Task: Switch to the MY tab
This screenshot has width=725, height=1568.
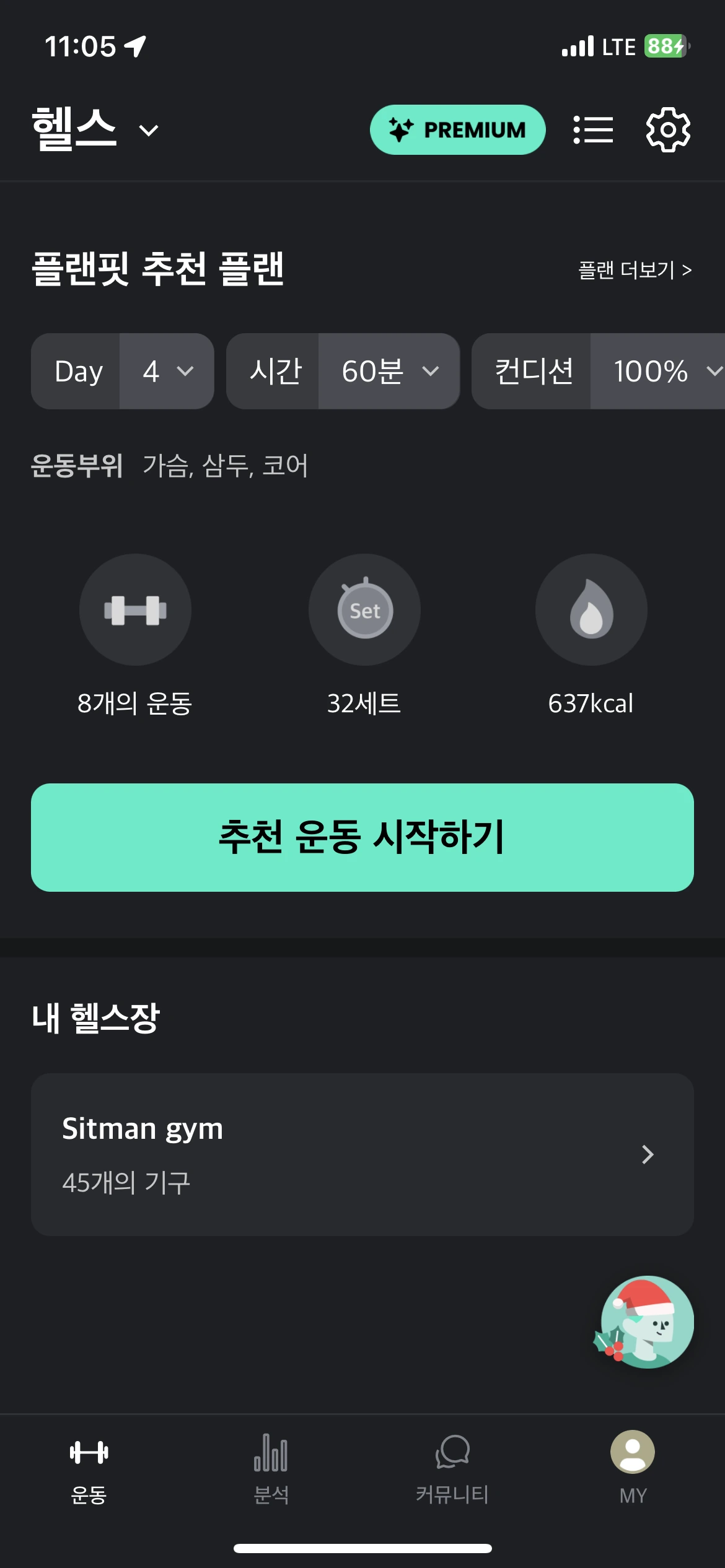Action: (x=633, y=1468)
